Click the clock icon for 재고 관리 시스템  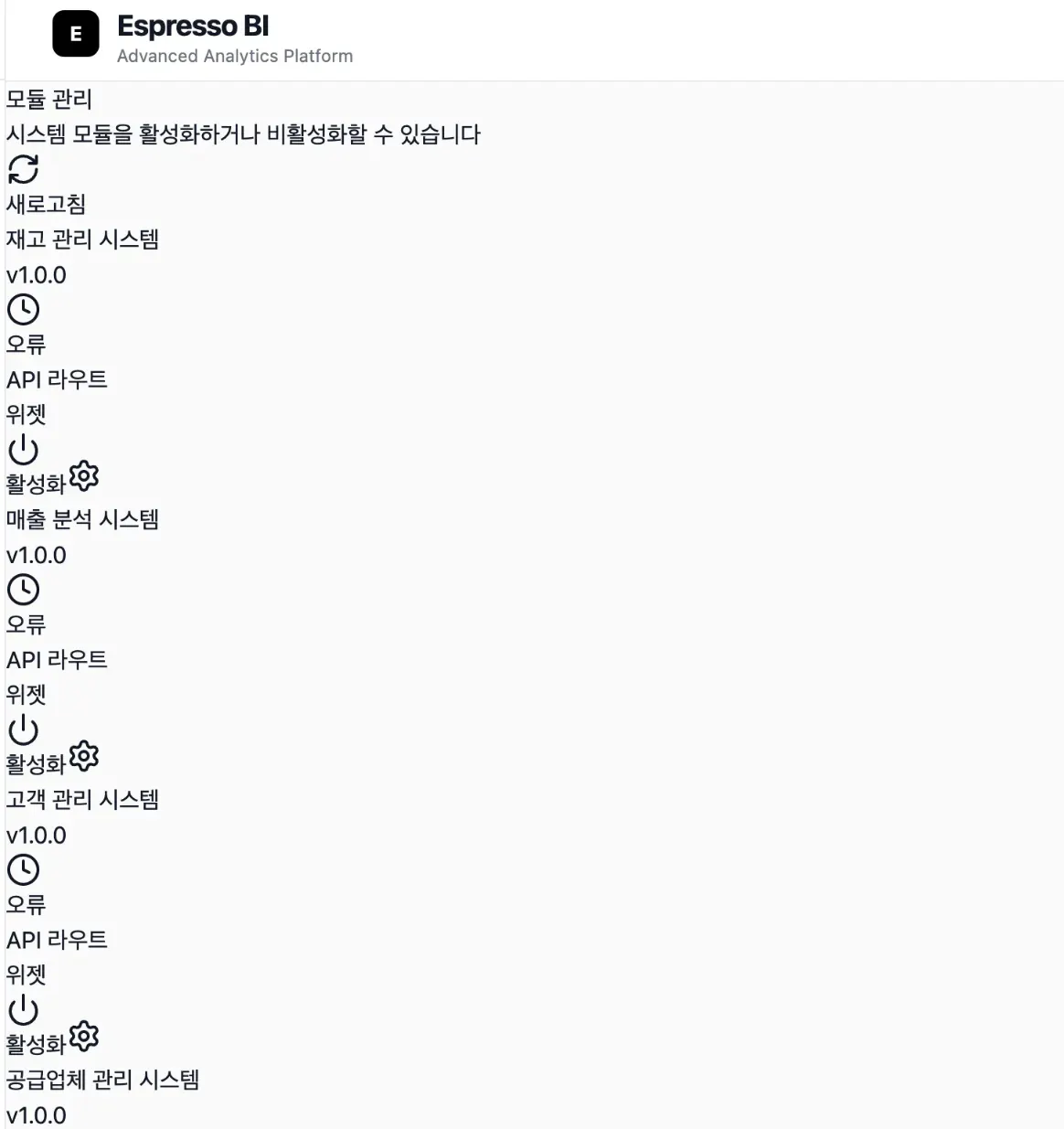click(x=24, y=310)
